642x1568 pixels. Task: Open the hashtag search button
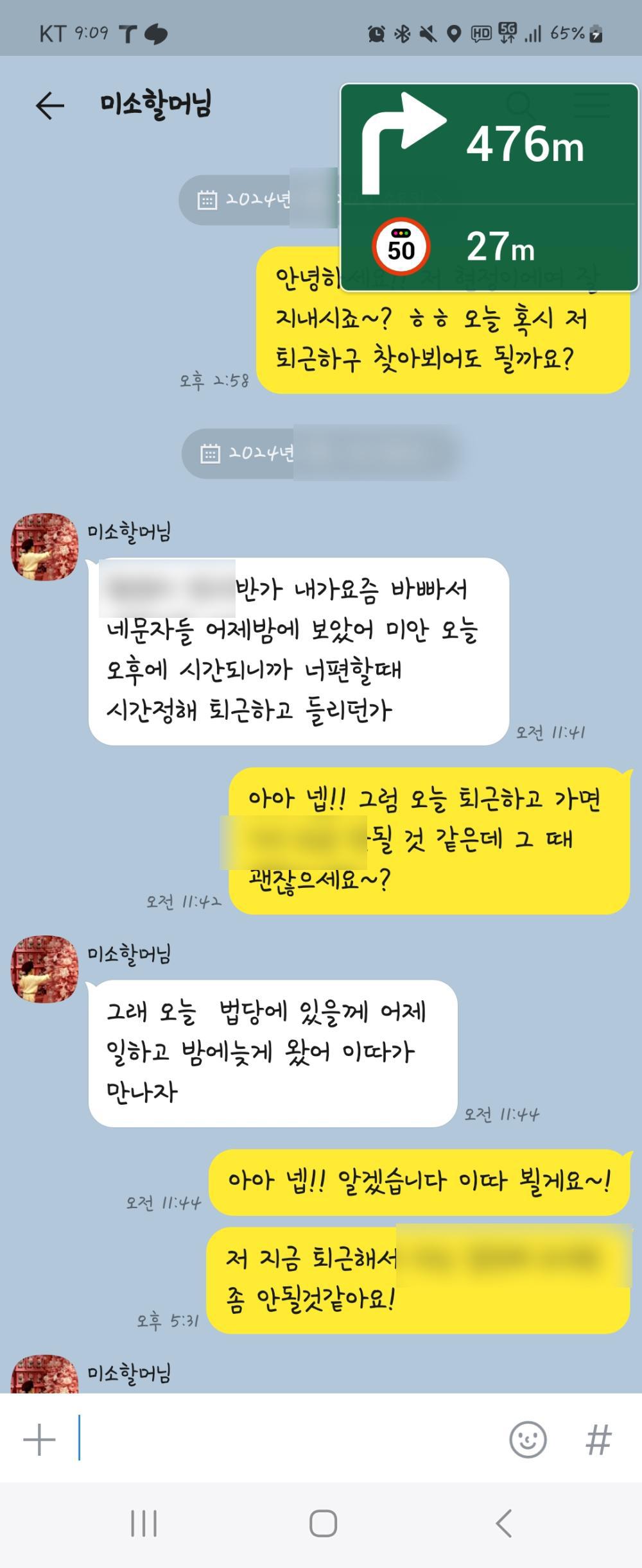click(x=598, y=1440)
